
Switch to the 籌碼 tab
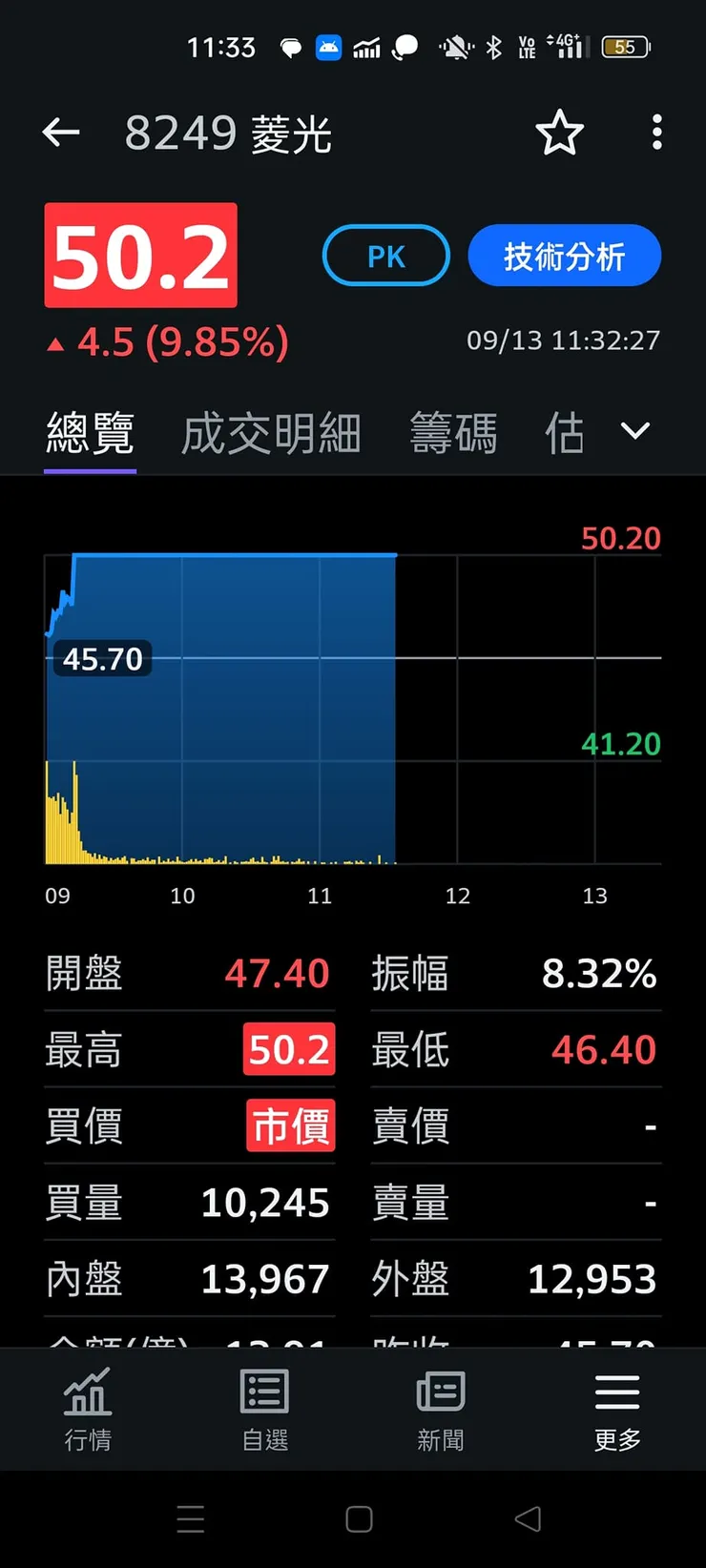click(x=453, y=431)
